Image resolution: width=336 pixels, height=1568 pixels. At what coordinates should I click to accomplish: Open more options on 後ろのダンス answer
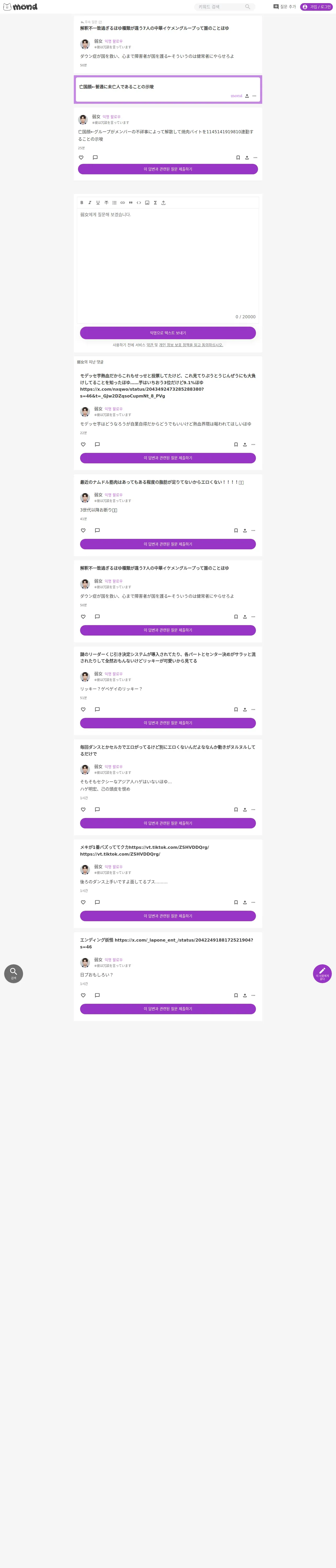pos(253,902)
